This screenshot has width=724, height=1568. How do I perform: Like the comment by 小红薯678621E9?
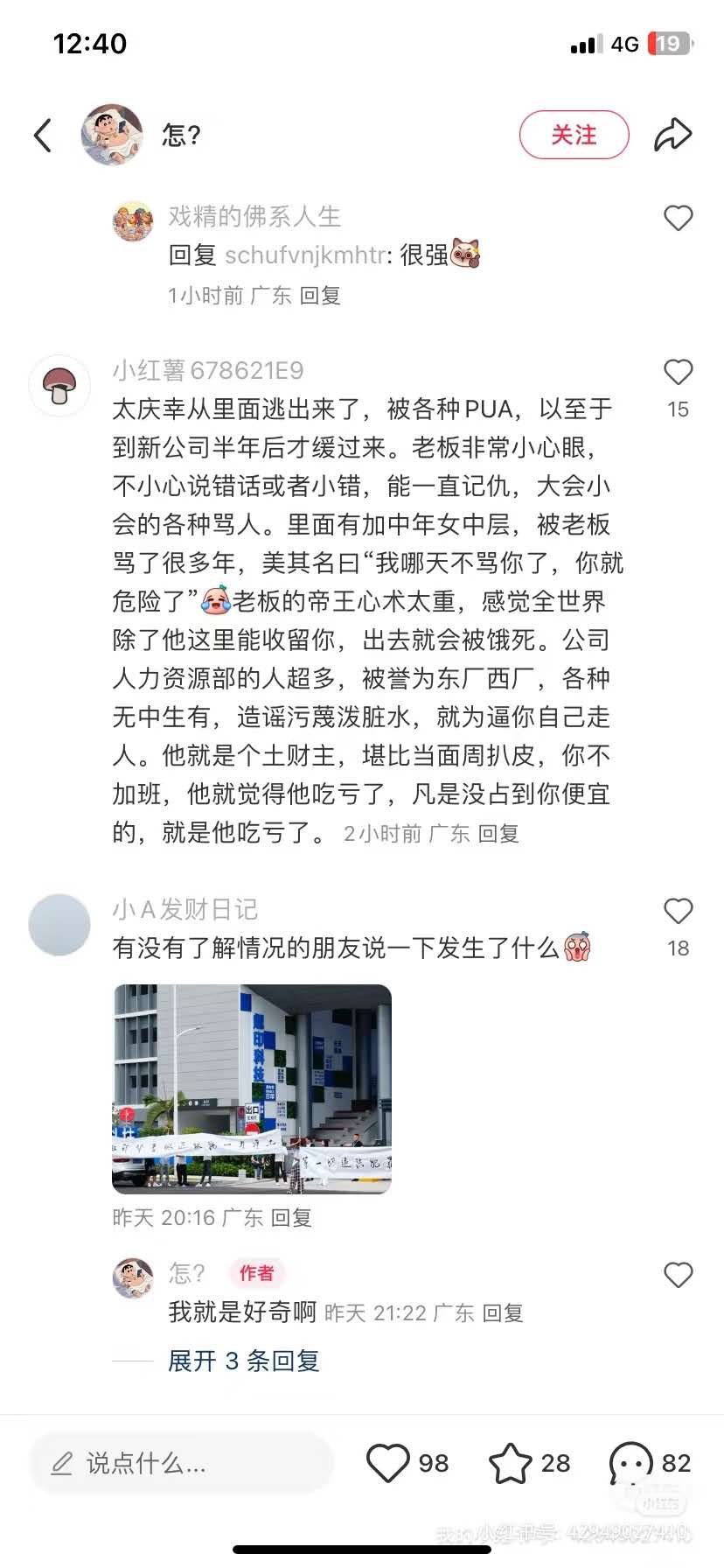pos(678,373)
